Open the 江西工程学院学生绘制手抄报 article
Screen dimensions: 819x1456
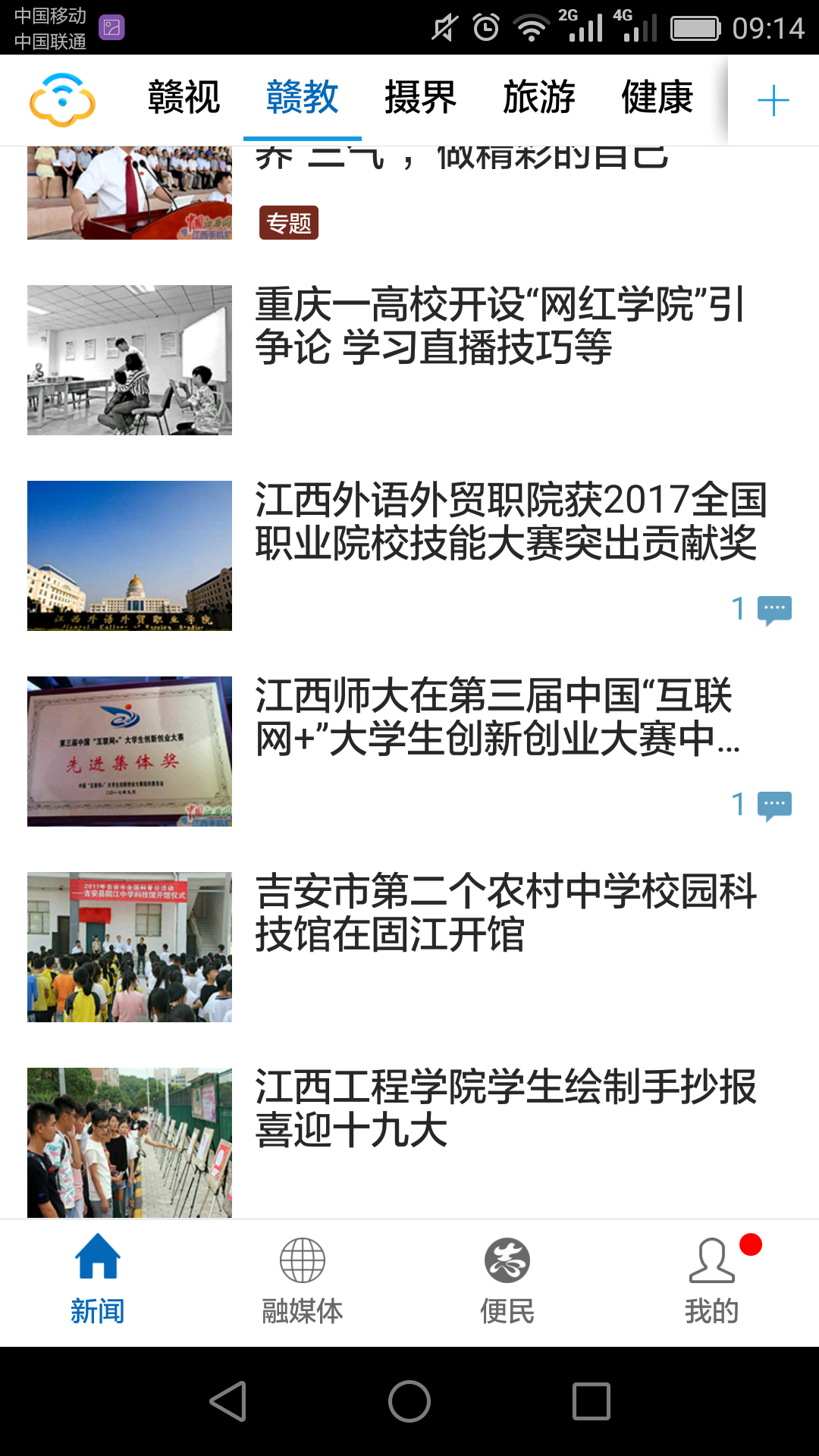coord(504,1109)
